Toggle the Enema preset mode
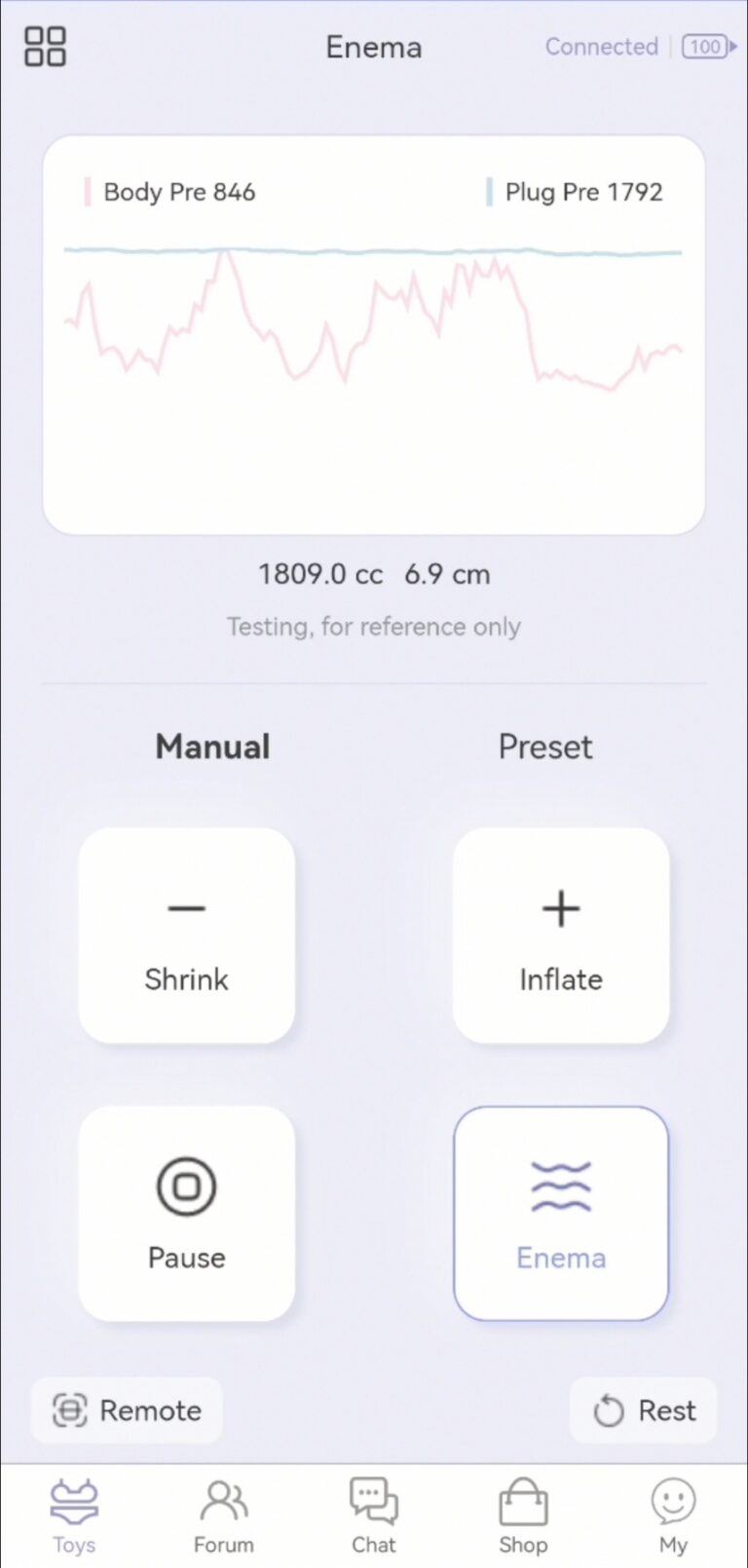This screenshot has height=1568, width=748. coord(560,1214)
